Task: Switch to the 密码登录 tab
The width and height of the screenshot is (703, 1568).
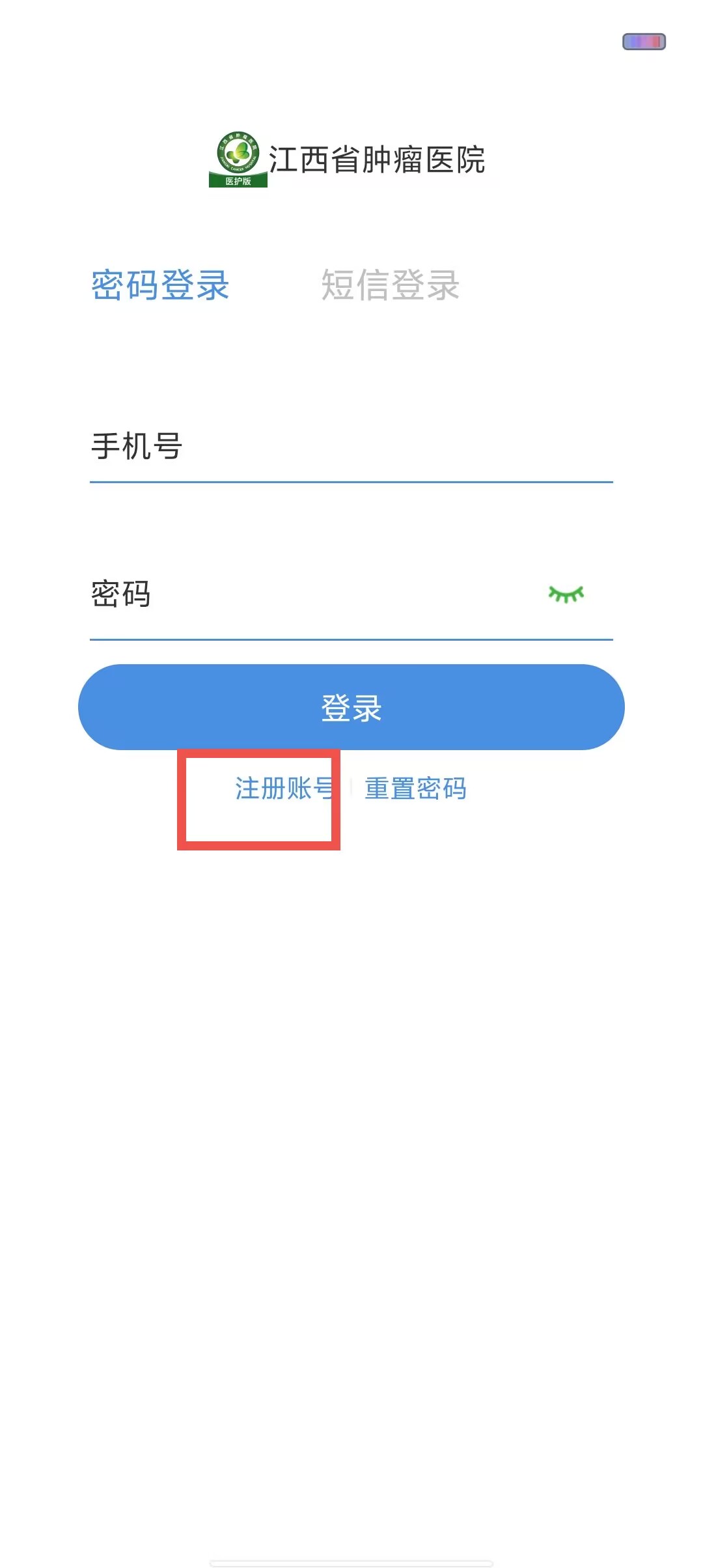Action: 160,285
